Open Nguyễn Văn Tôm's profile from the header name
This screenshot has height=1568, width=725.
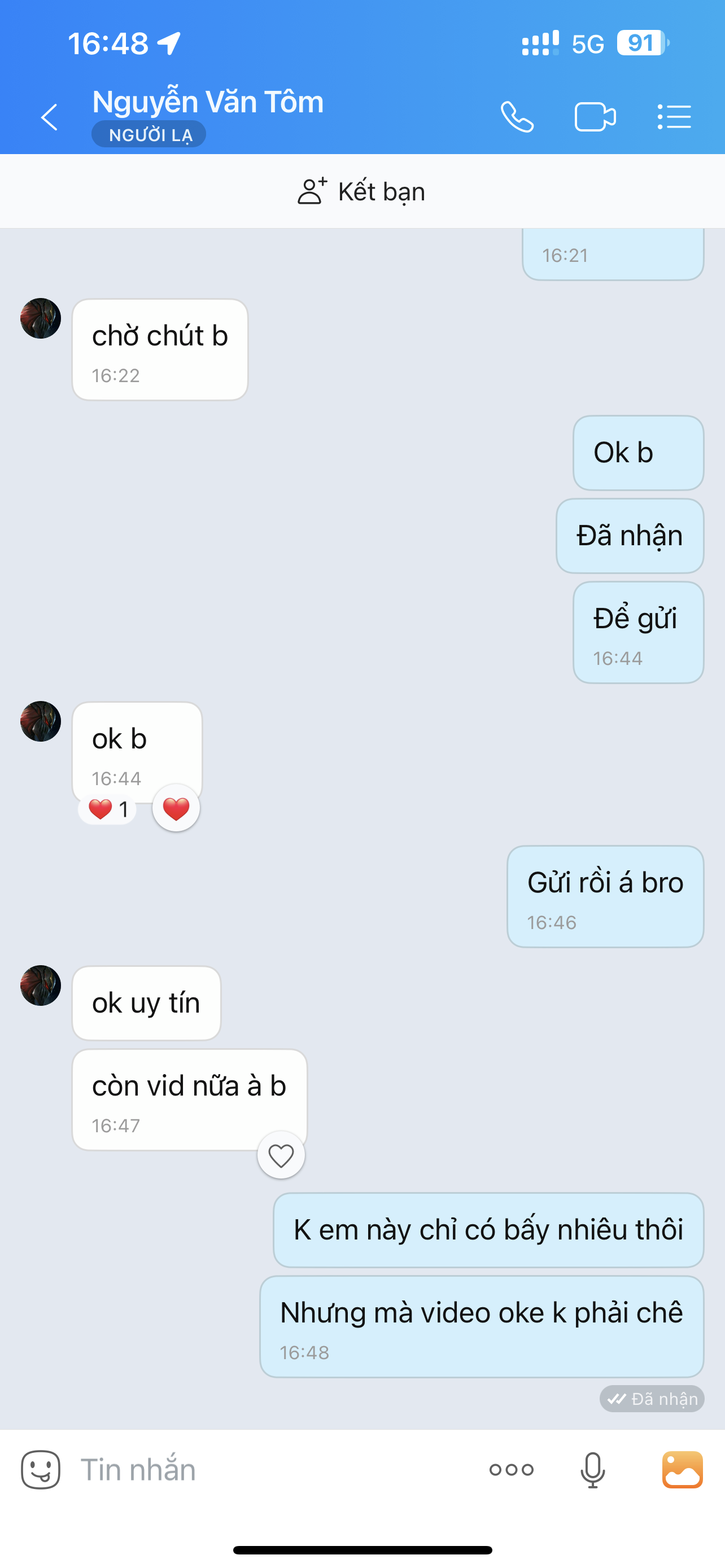click(208, 102)
